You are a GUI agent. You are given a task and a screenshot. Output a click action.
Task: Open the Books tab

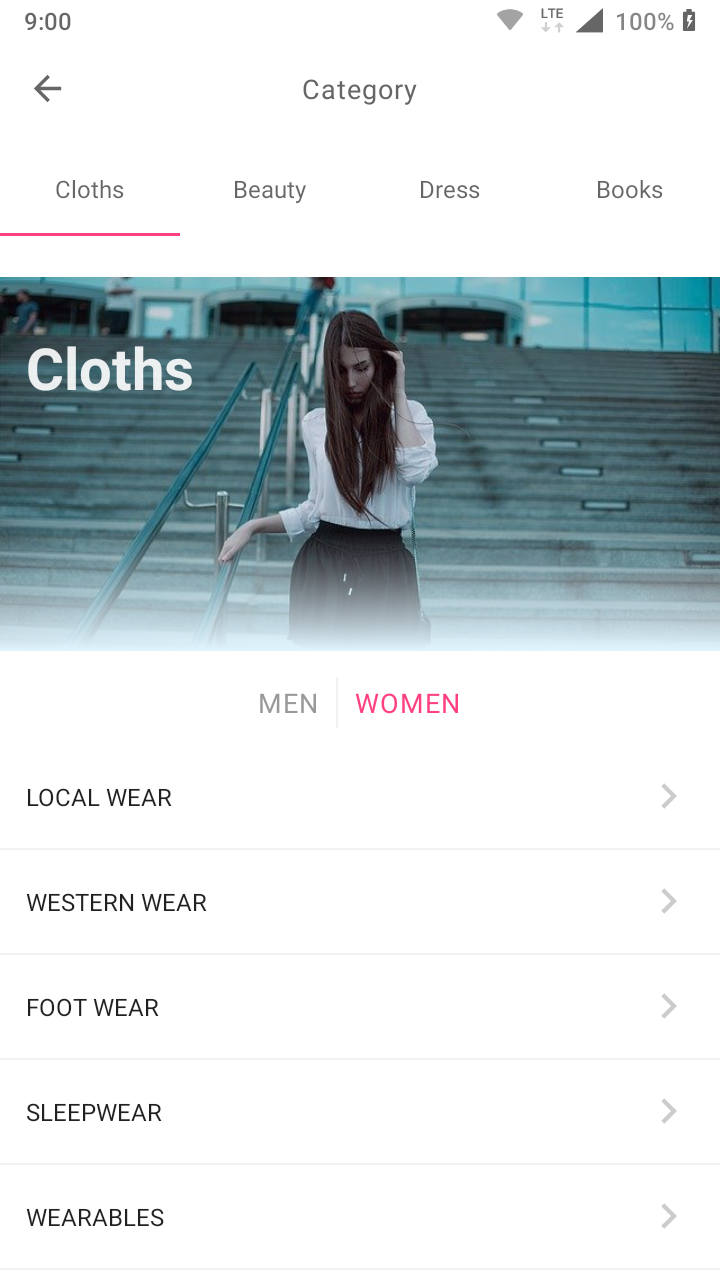point(629,190)
